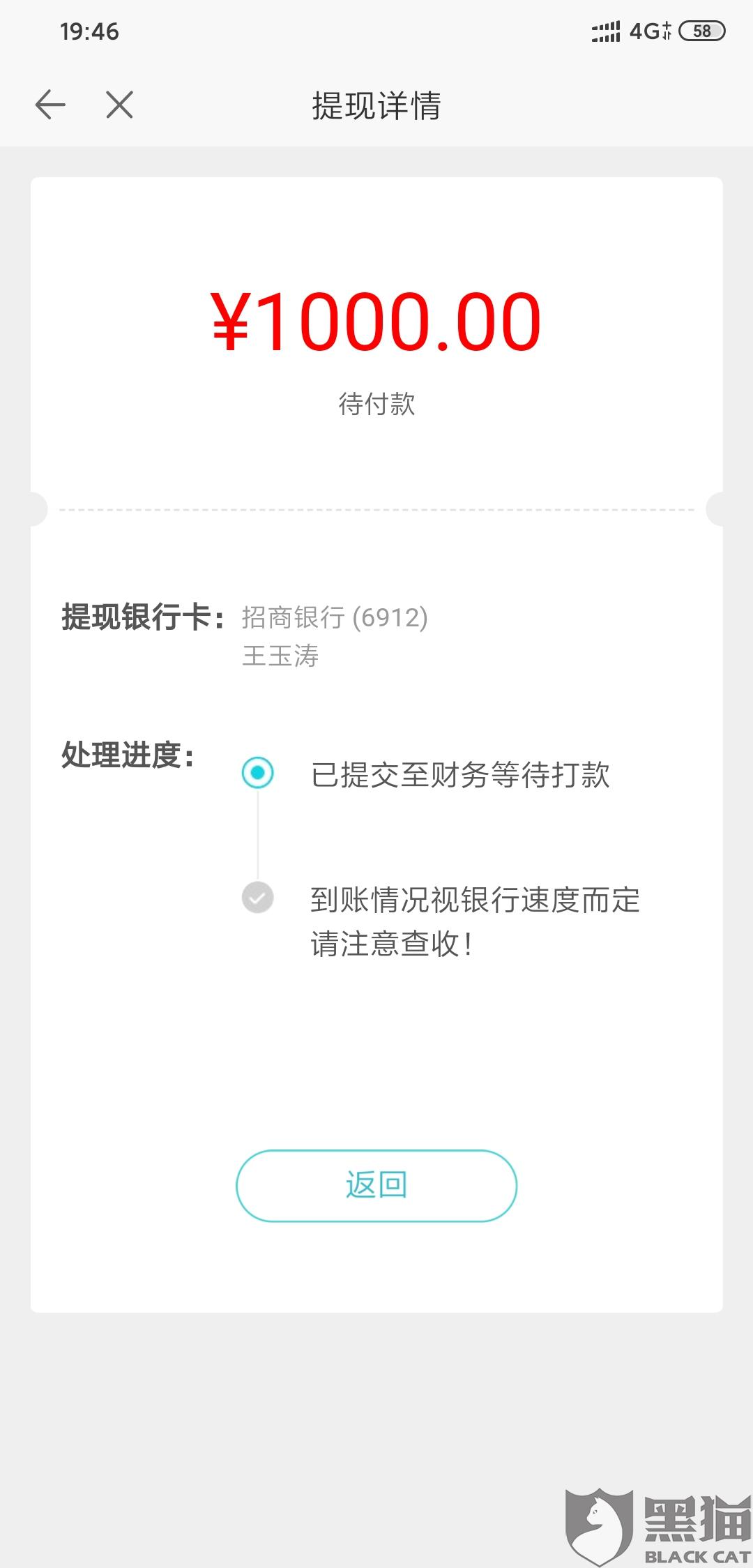Go back using the top-left arrow
Image resolution: width=753 pixels, height=1568 pixels.
click(50, 105)
